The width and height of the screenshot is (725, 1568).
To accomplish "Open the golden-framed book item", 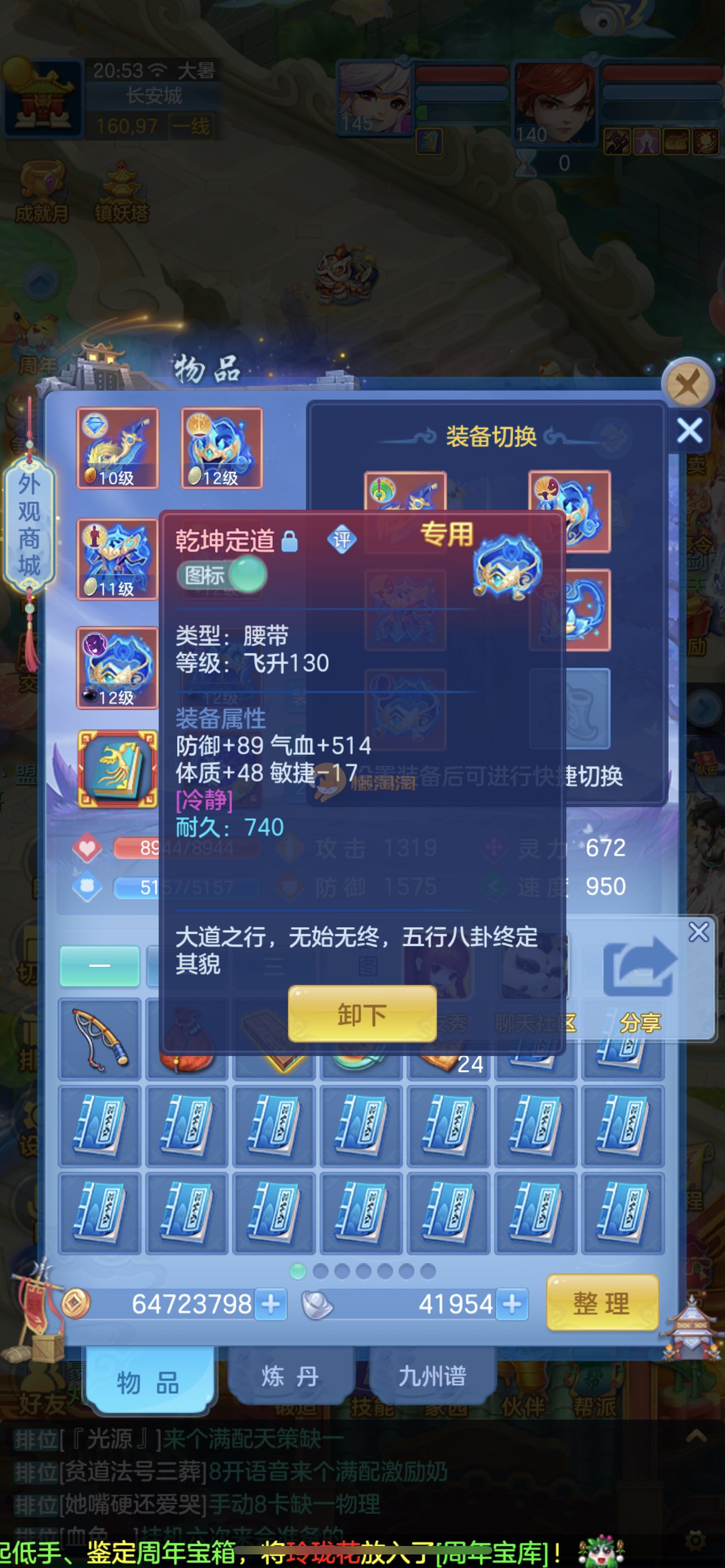I will tap(117, 769).
